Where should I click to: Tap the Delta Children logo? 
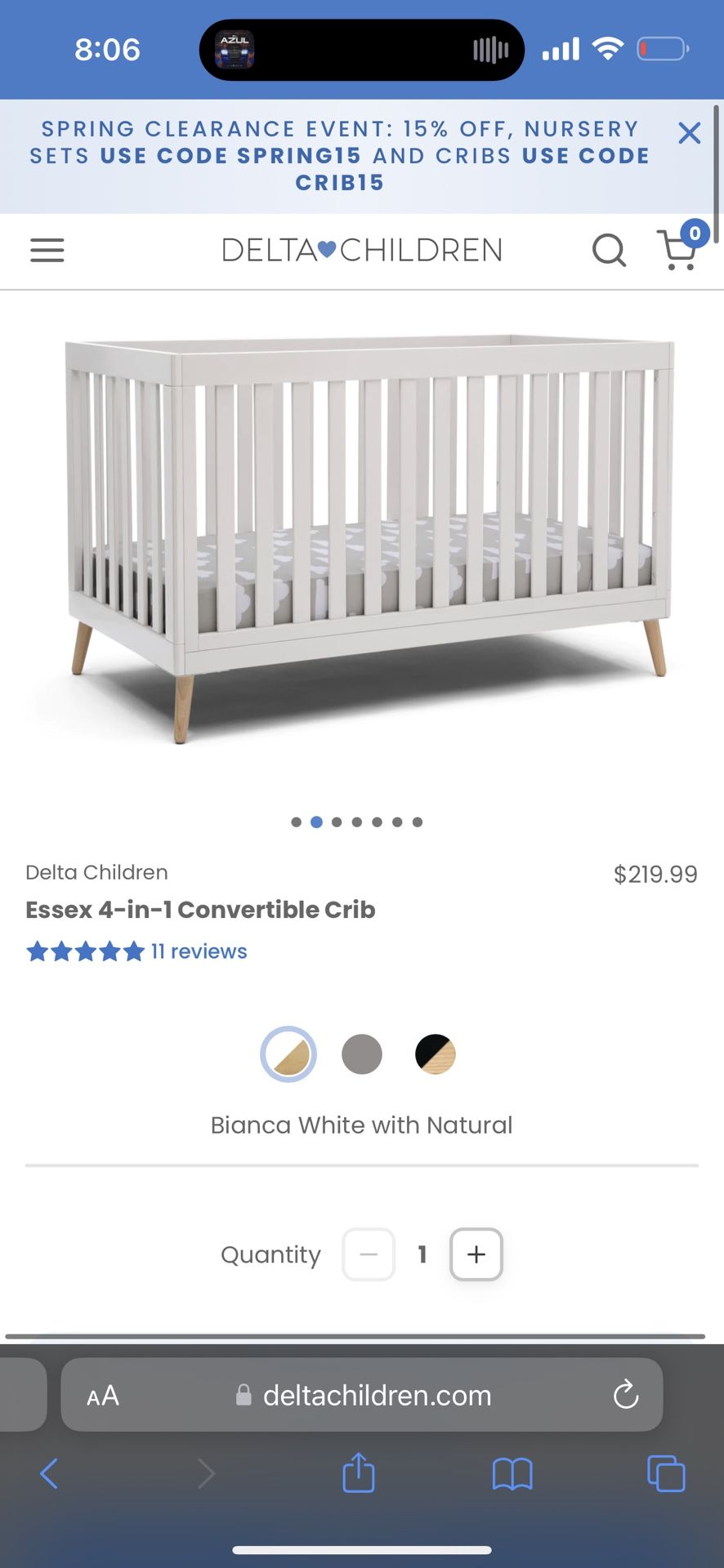[x=362, y=251]
